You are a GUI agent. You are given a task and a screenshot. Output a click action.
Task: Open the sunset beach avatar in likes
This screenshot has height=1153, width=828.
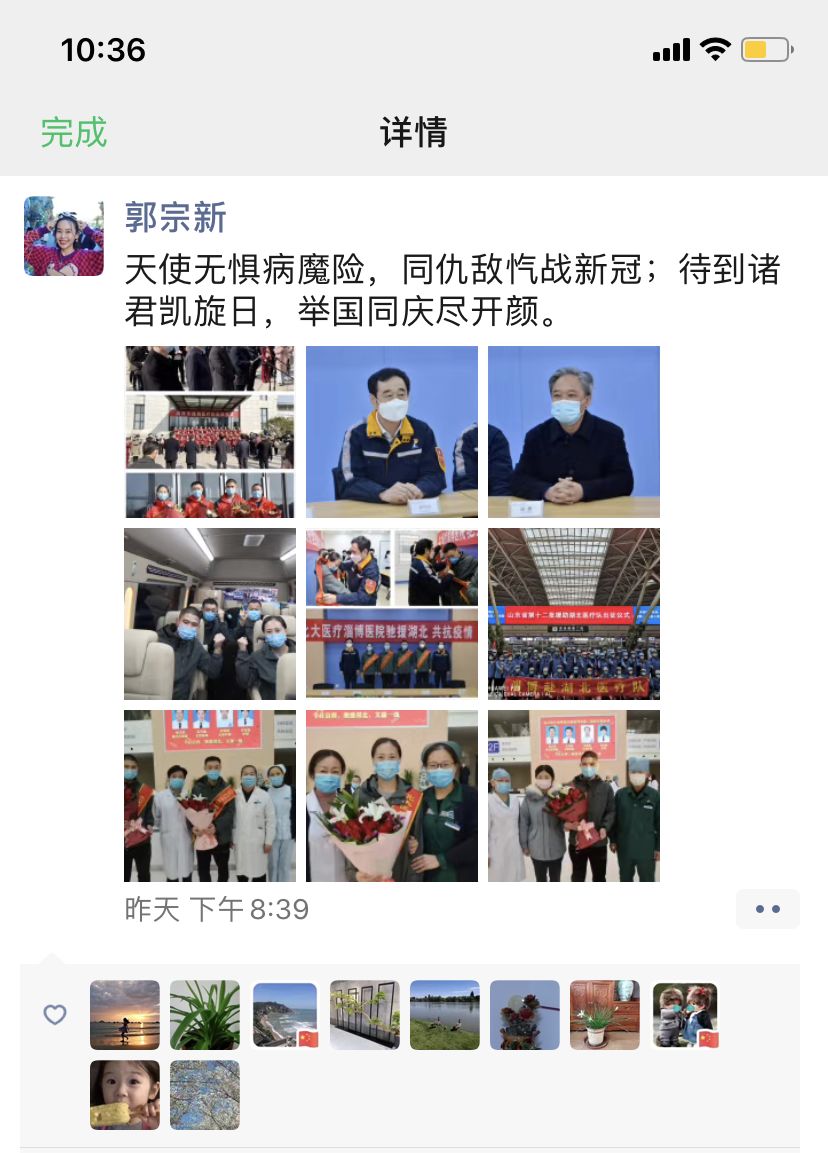coord(125,1015)
